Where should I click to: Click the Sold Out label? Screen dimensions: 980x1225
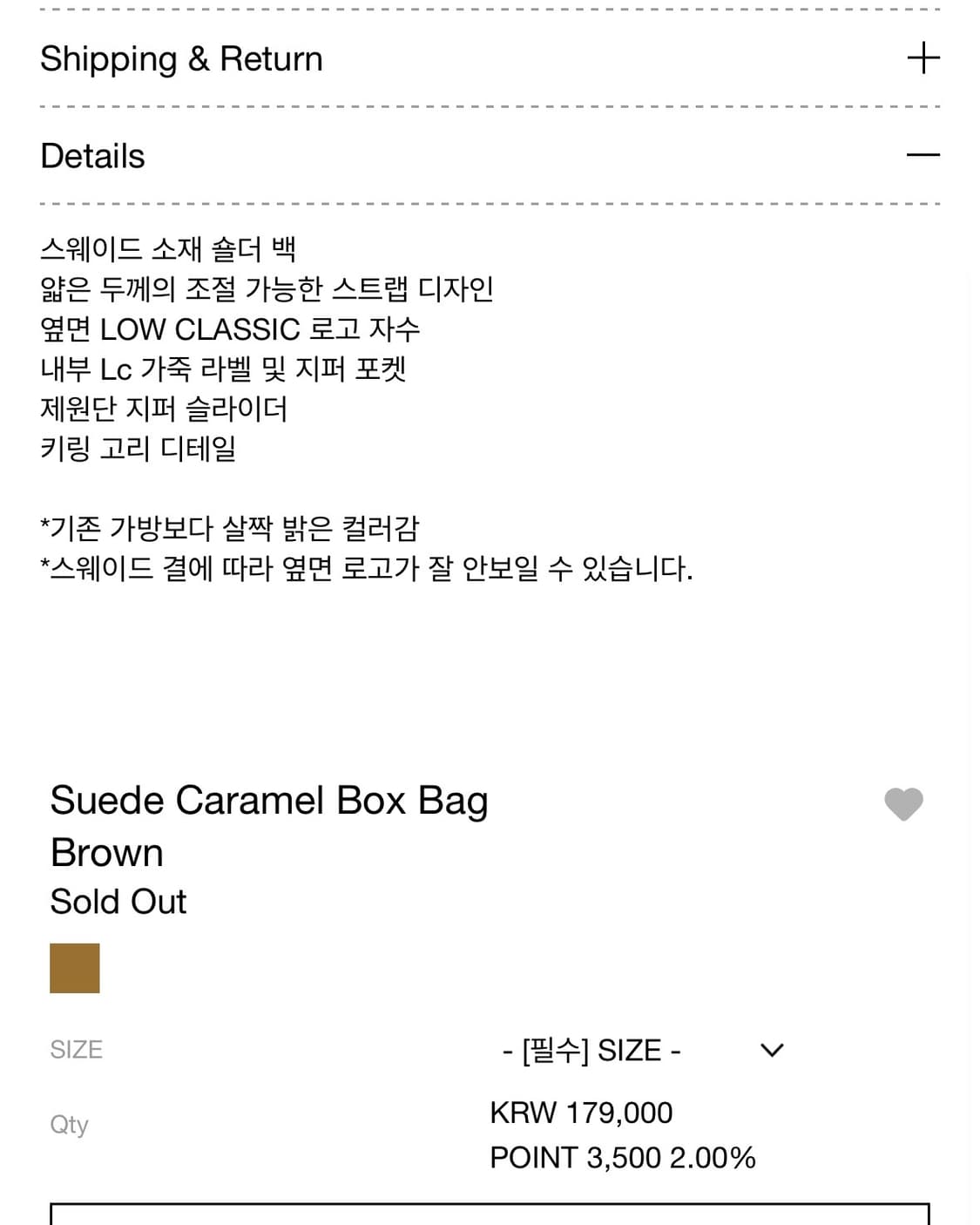pos(118,902)
